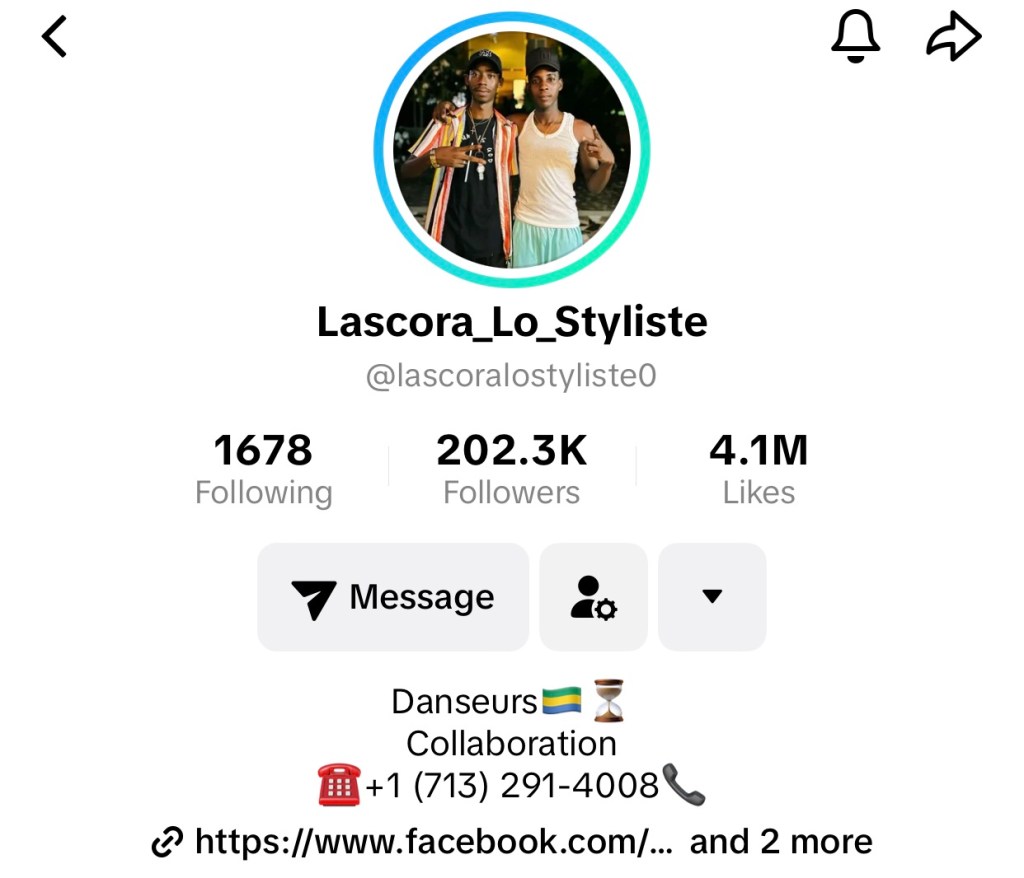Tap the Message button
This screenshot has width=1024, height=878.
pos(393,597)
